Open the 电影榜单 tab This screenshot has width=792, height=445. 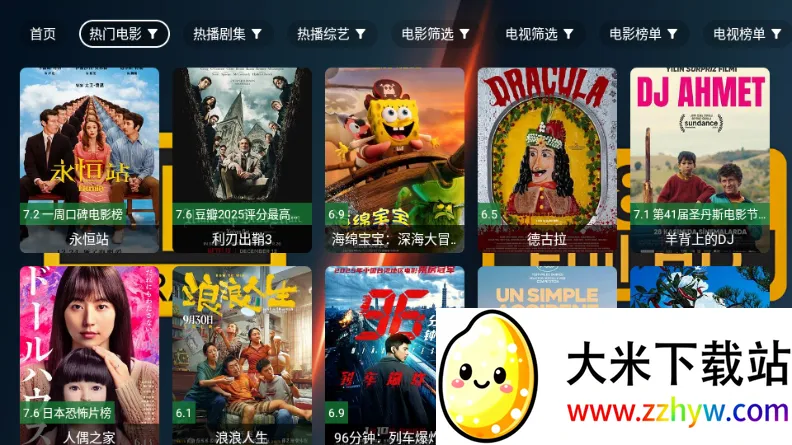coord(644,34)
